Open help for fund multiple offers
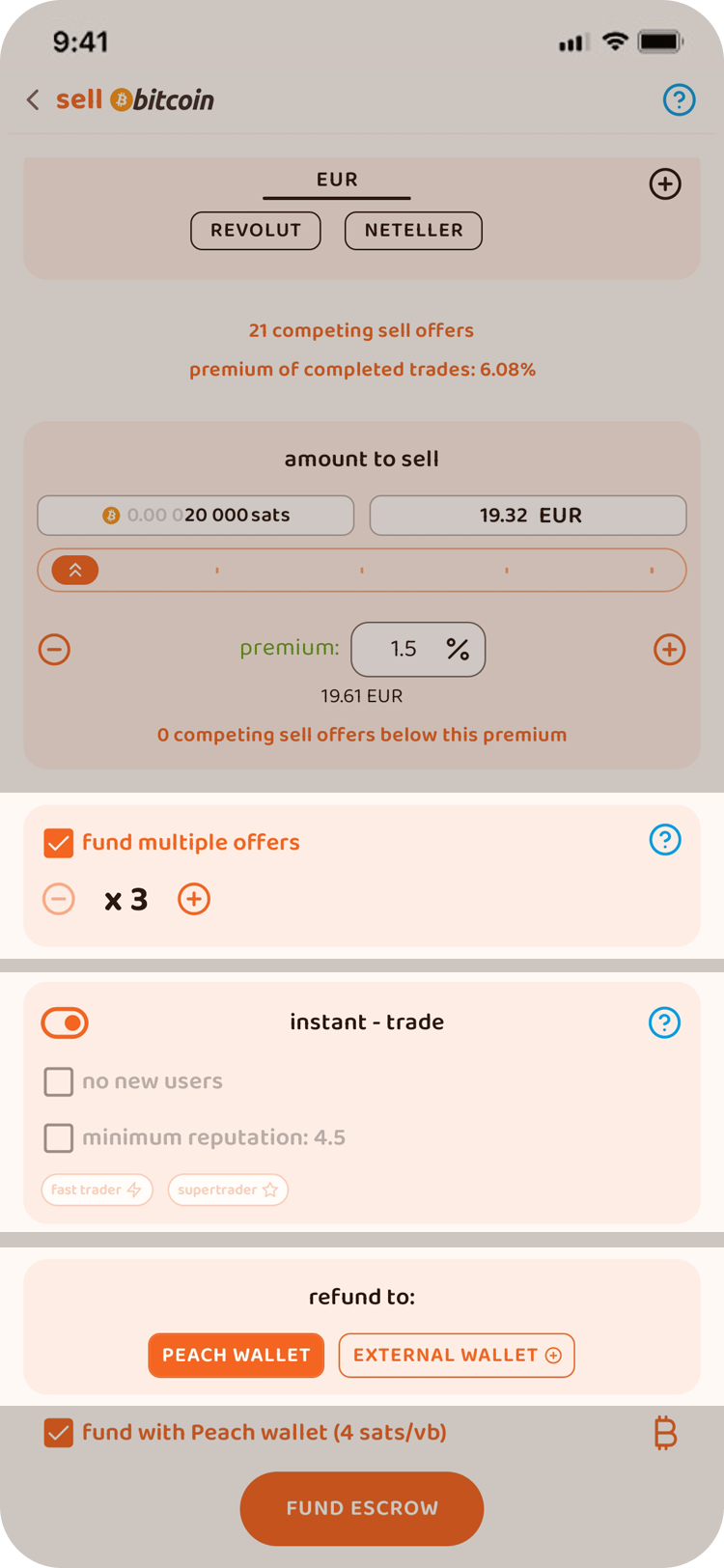This screenshot has width=724, height=1568. pyautogui.click(x=664, y=840)
